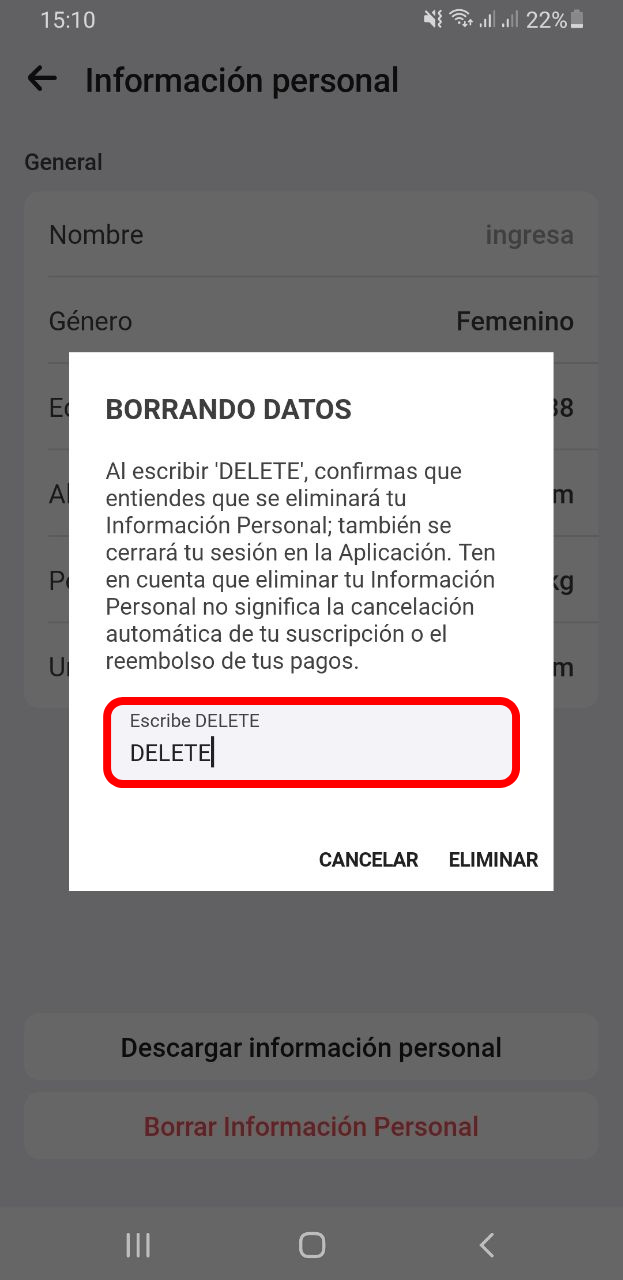Confirm deletion with the ELIMINAR button
The height and width of the screenshot is (1280, 623).
[493, 860]
